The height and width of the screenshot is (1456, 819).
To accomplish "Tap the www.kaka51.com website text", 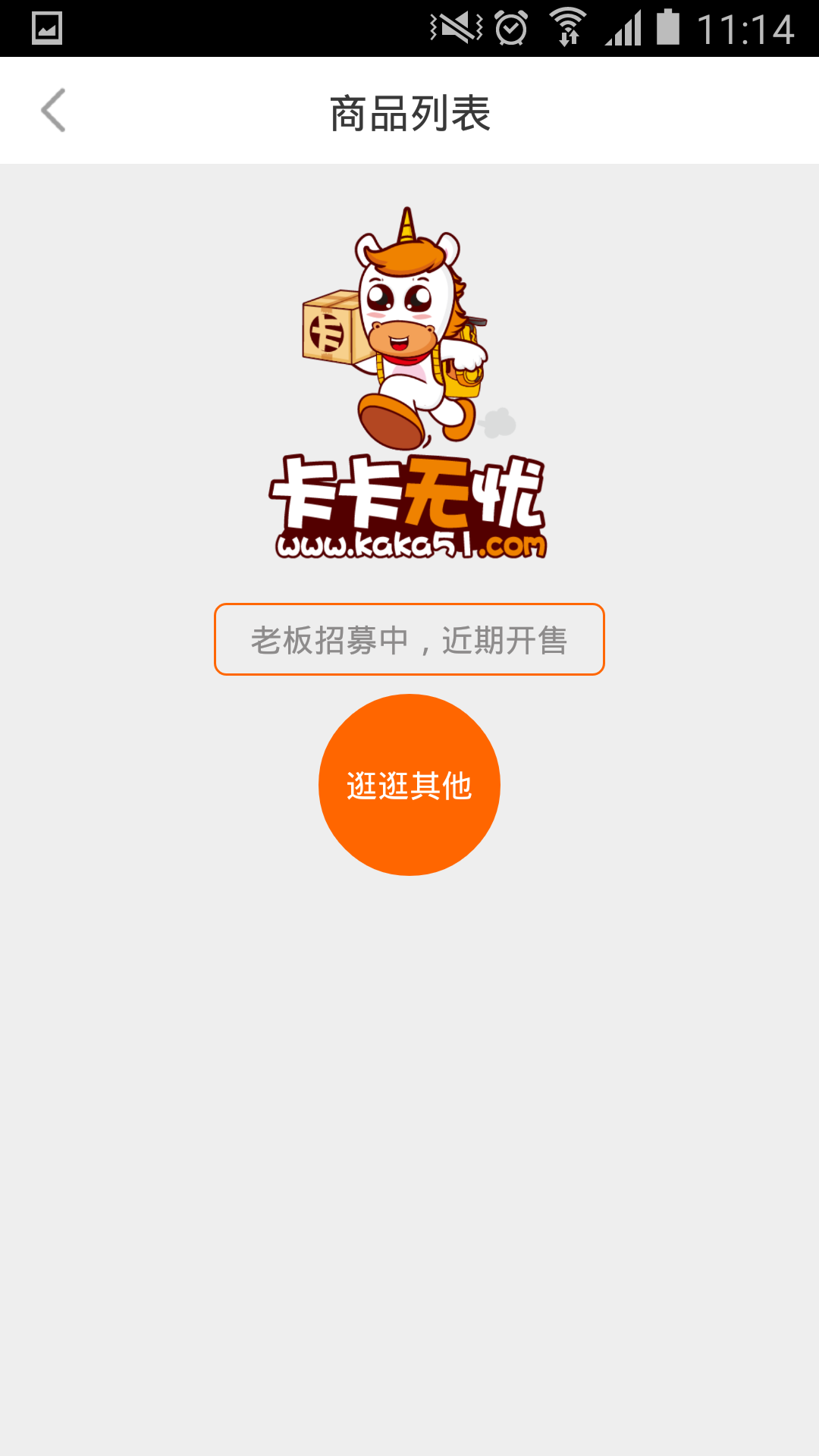I will coord(409,544).
